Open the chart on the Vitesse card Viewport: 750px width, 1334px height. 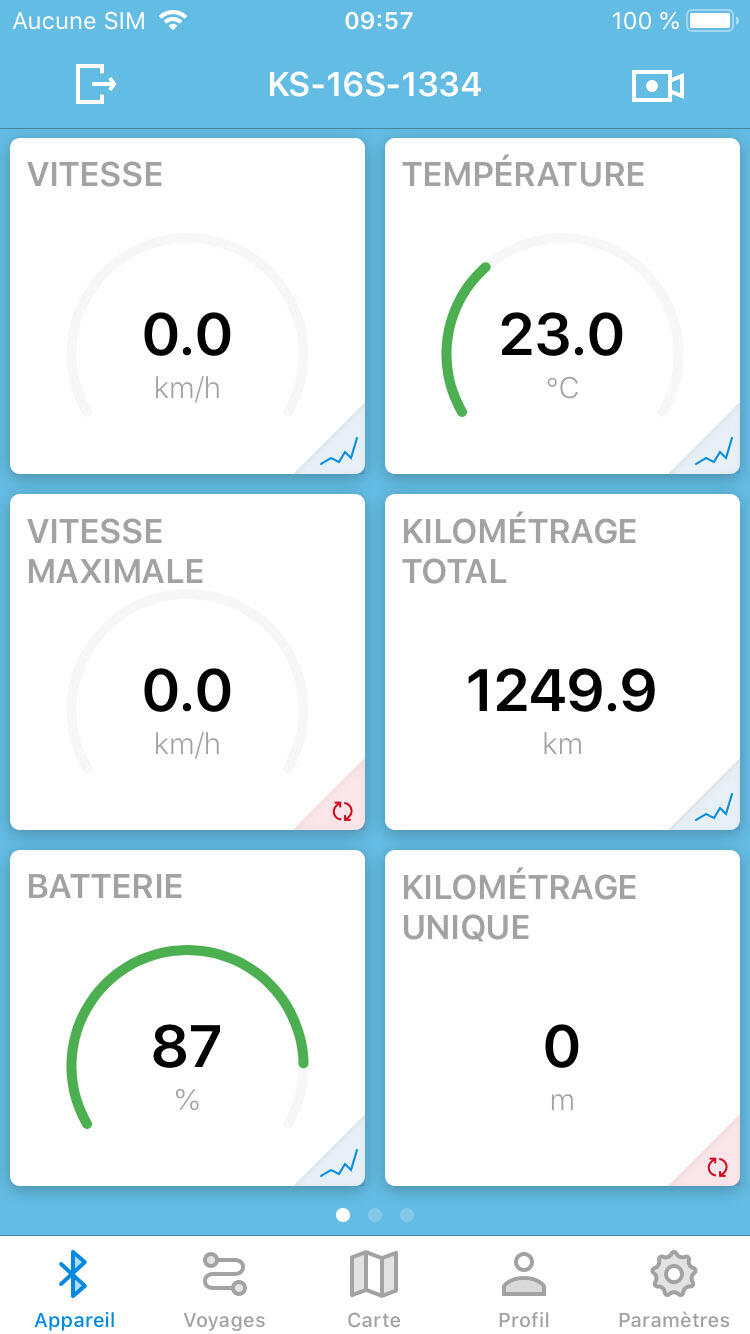339,452
